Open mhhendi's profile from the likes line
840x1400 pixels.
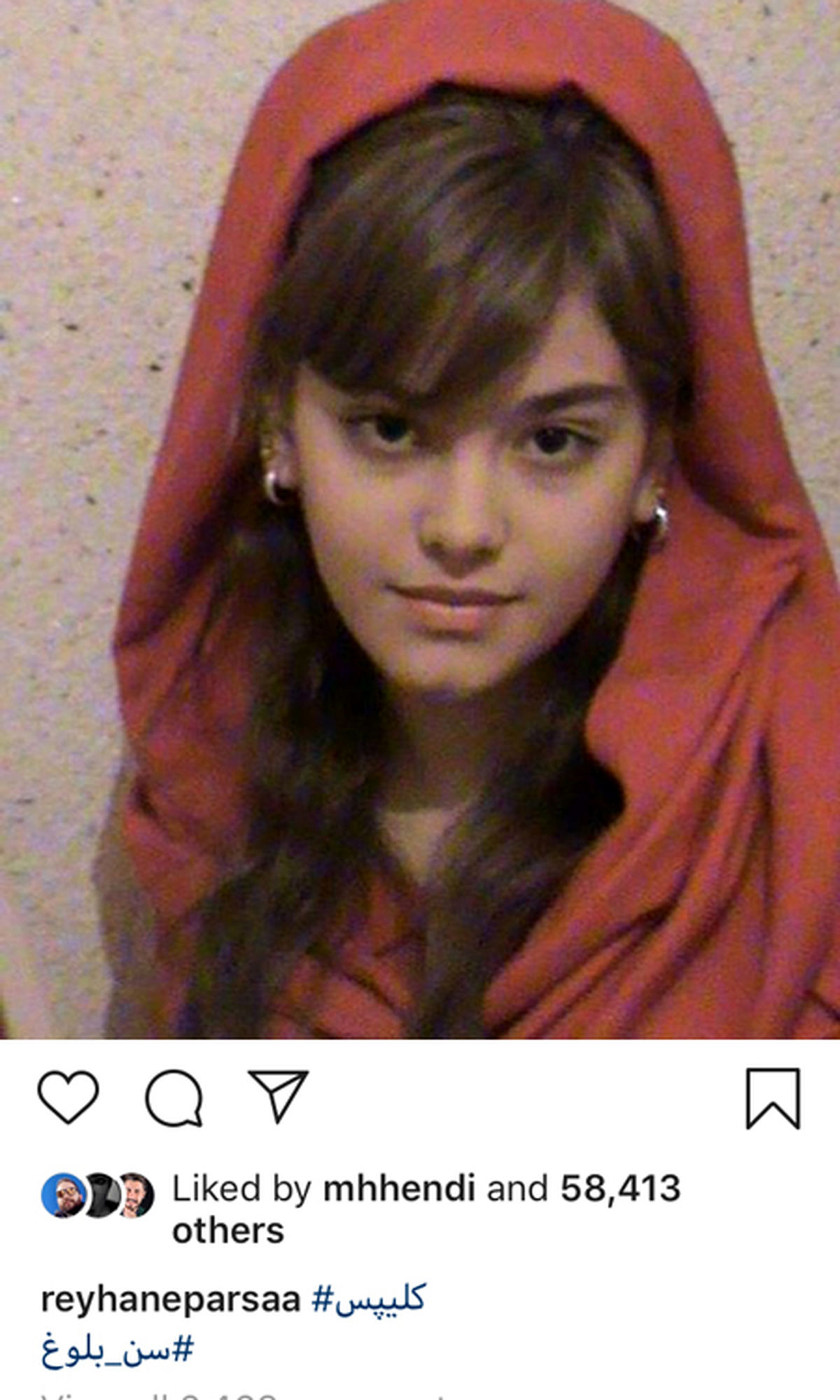(399, 1189)
